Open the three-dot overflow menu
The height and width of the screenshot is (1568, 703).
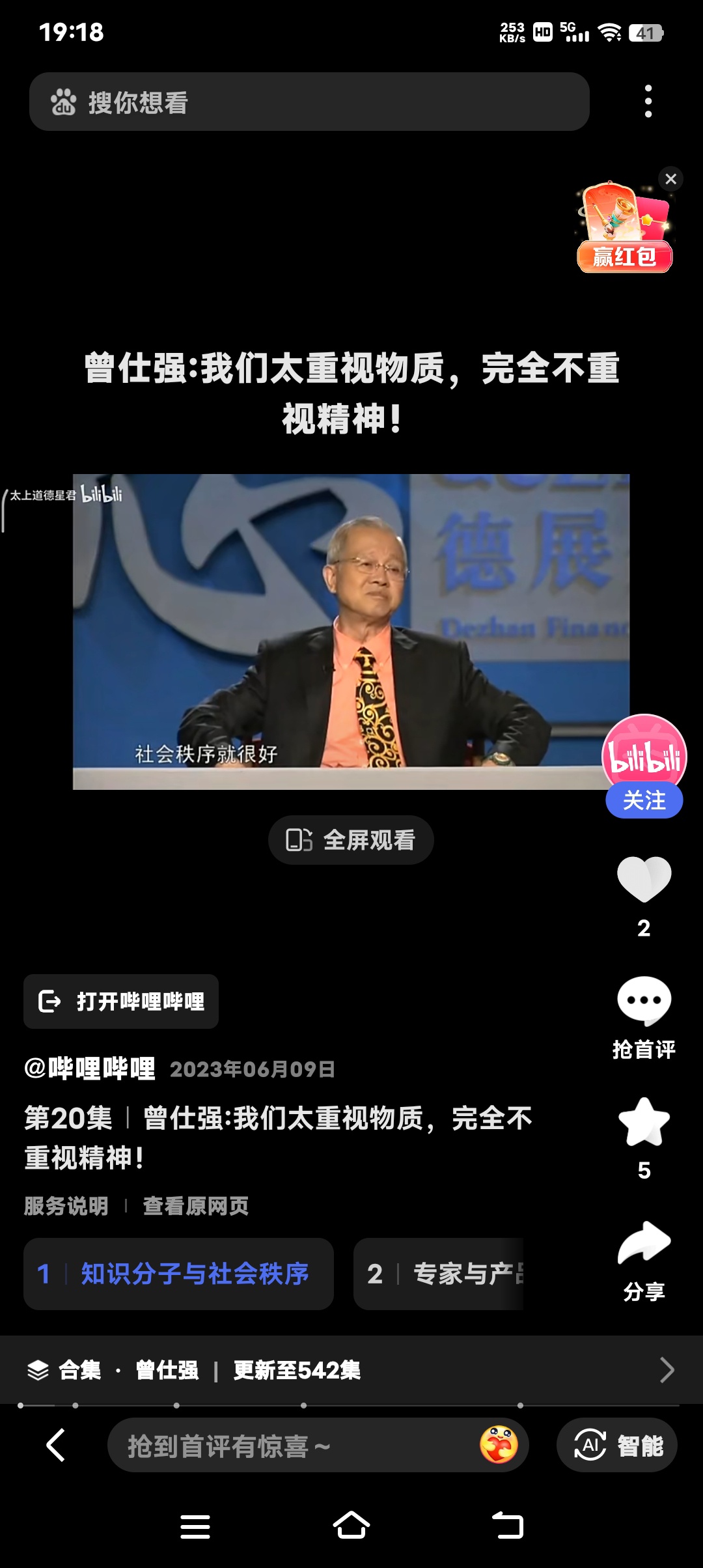click(x=648, y=102)
